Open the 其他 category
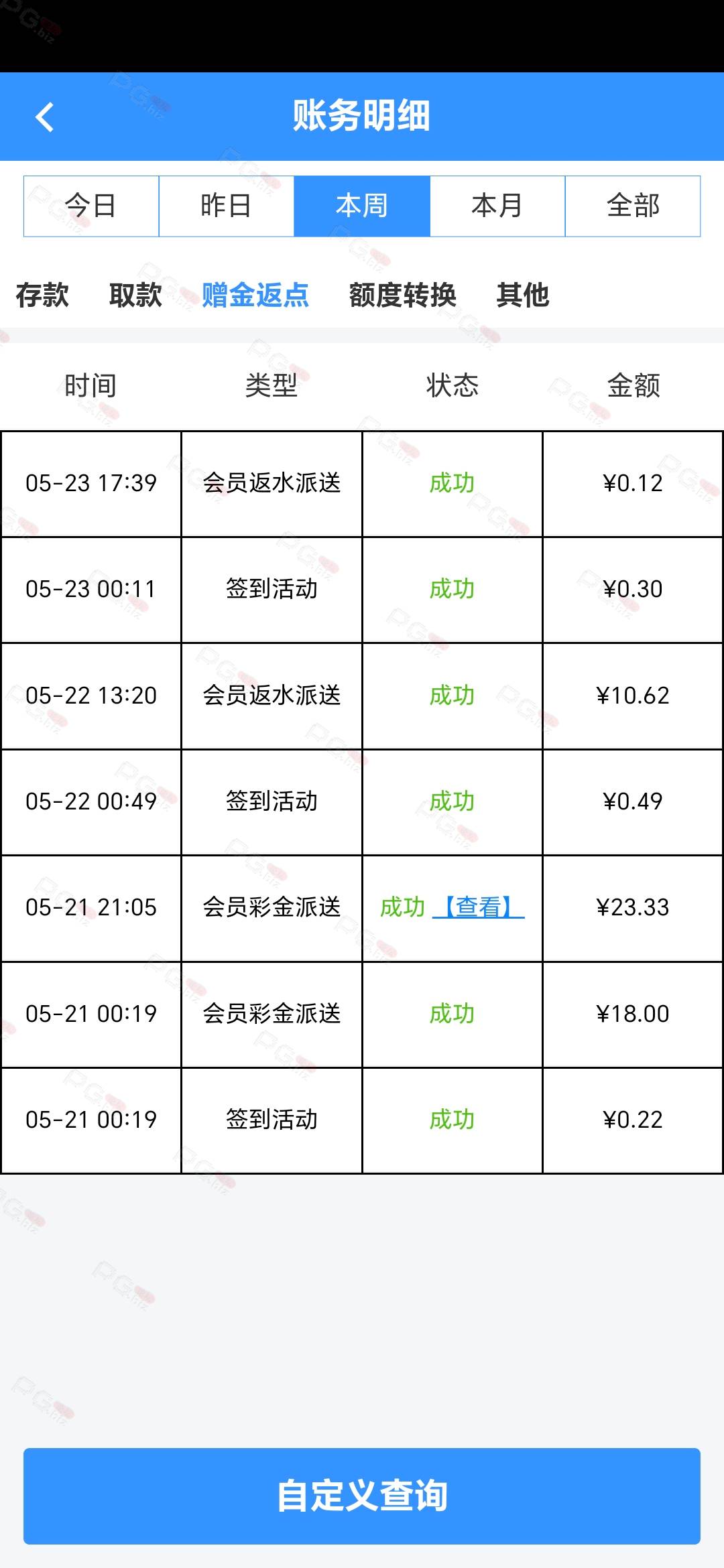This screenshot has height=1568, width=724. (x=523, y=295)
